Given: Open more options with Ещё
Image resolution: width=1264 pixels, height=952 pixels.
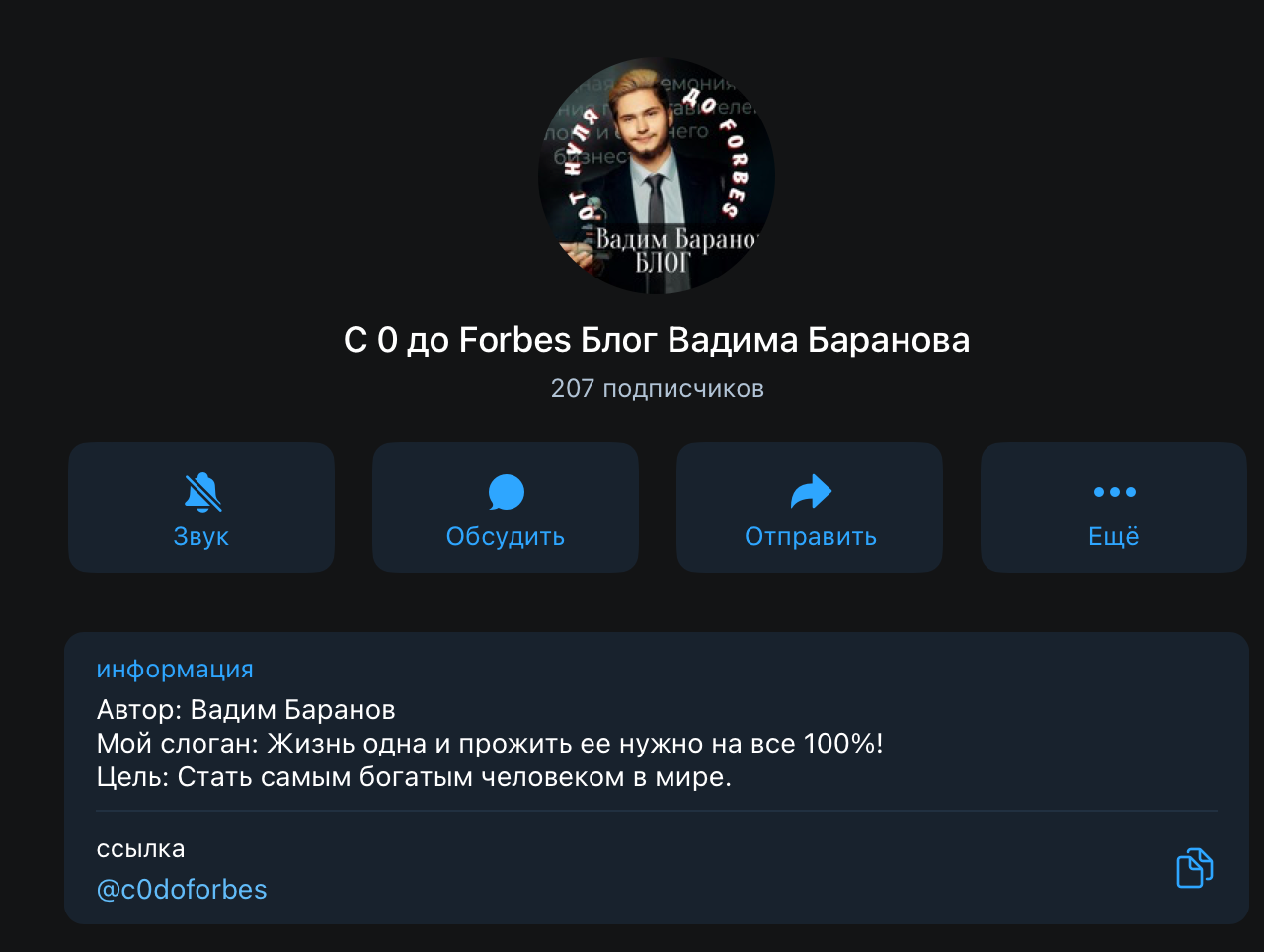Looking at the screenshot, I should pyautogui.click(x=1114, y=508).
